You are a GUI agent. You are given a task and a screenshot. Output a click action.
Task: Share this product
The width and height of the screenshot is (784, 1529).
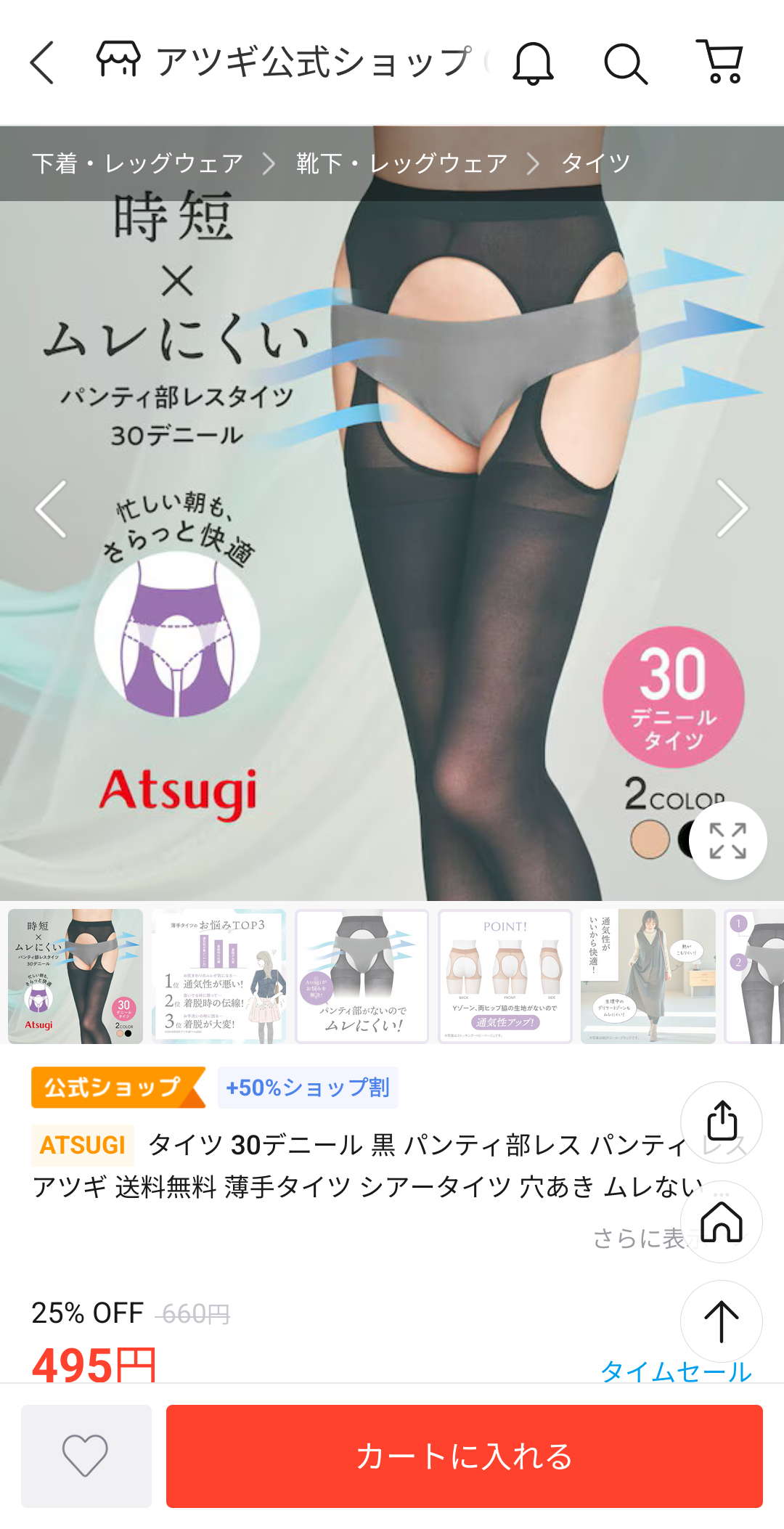722,1122
